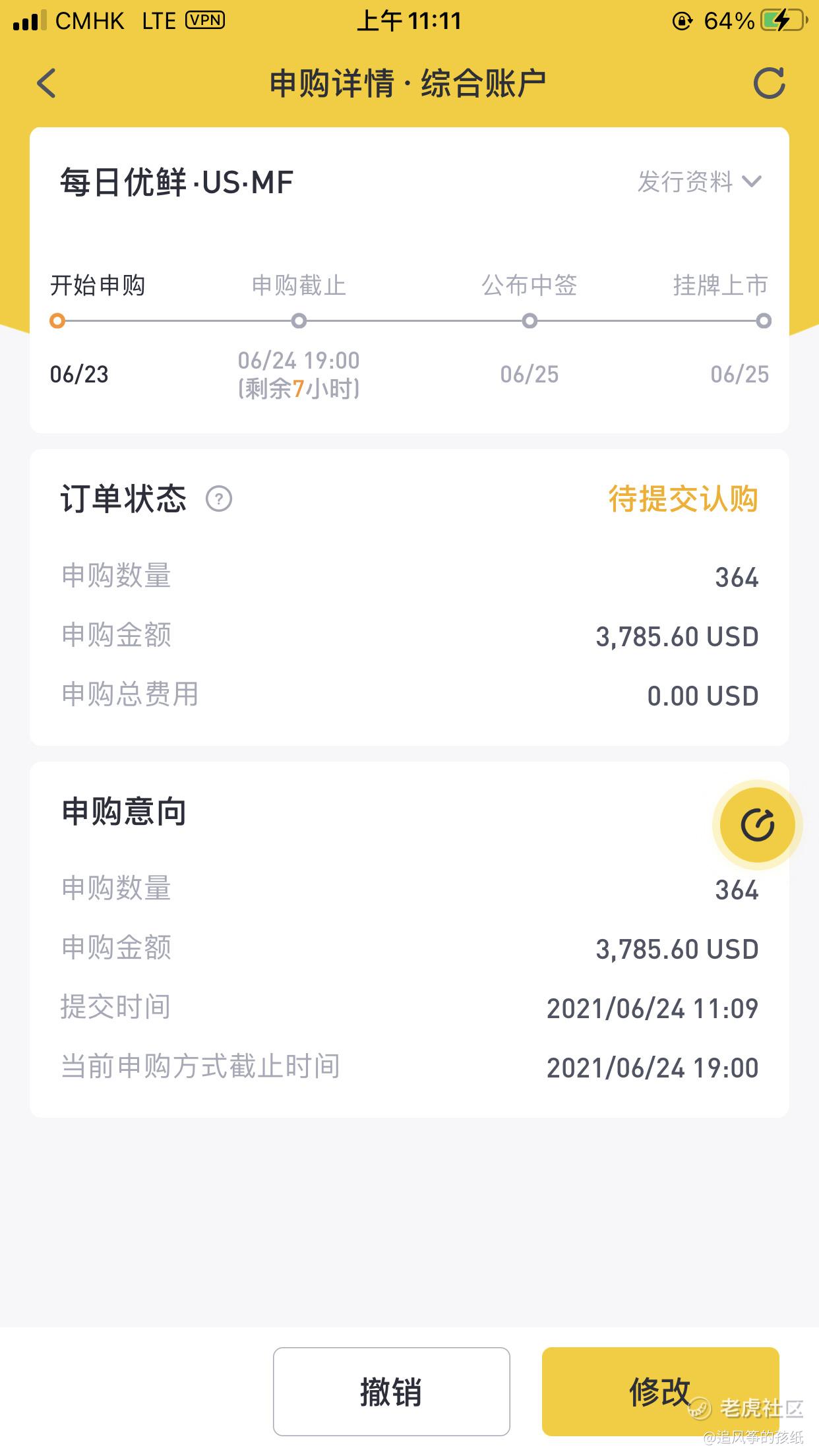Open the help icon beside 订单状态

coord(219,499)
